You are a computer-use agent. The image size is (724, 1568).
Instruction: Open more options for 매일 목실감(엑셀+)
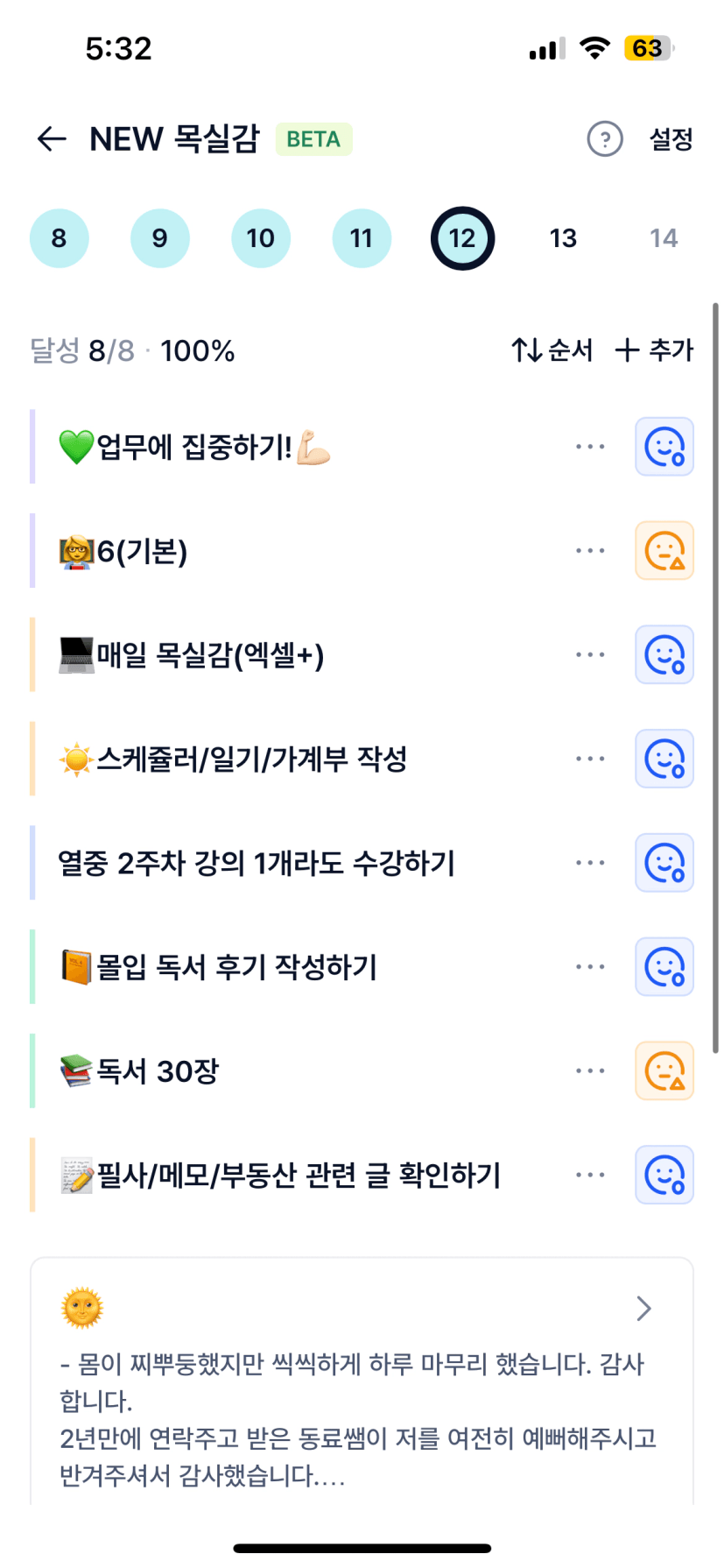click(x=590, y=654)
